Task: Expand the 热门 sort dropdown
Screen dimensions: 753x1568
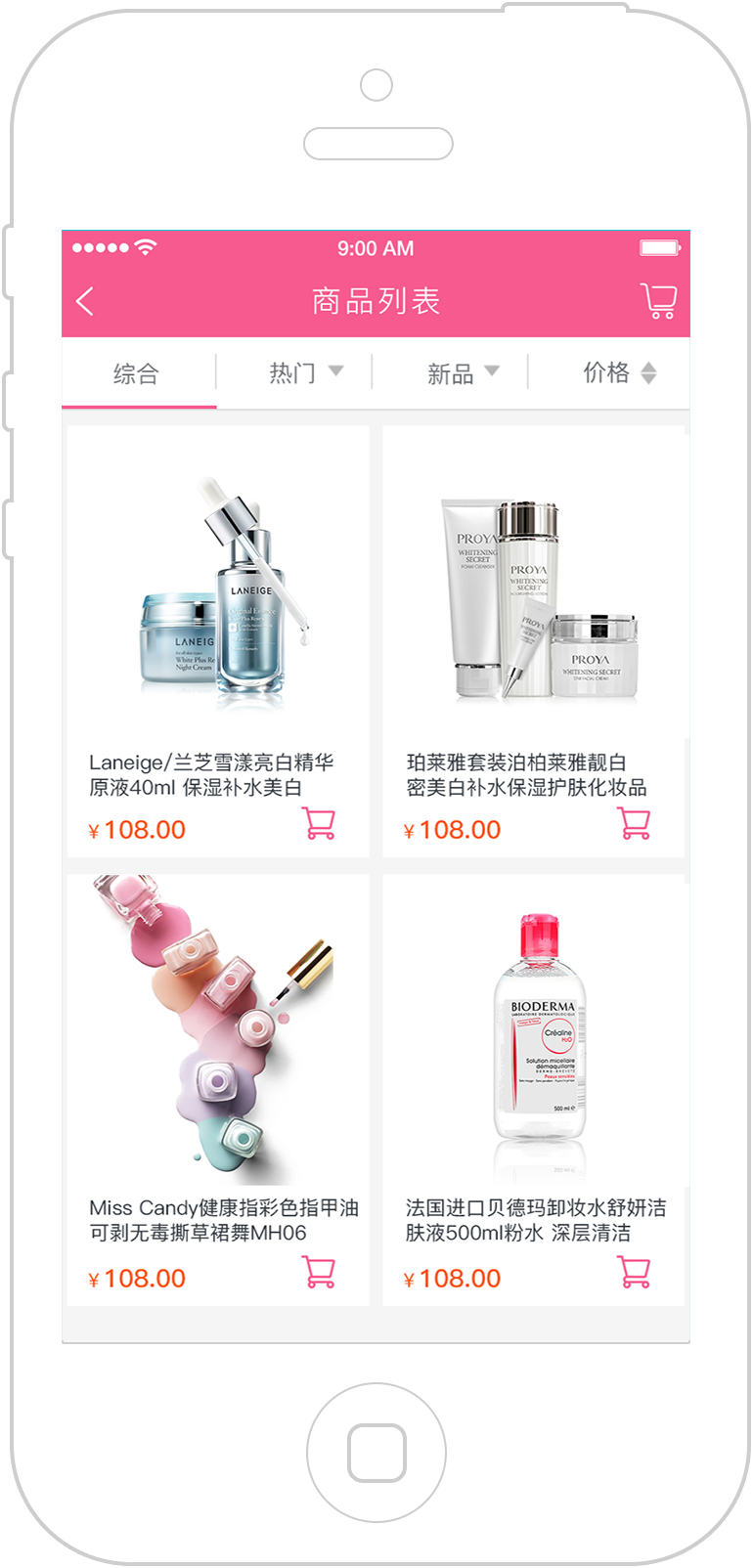Action: 305,372
